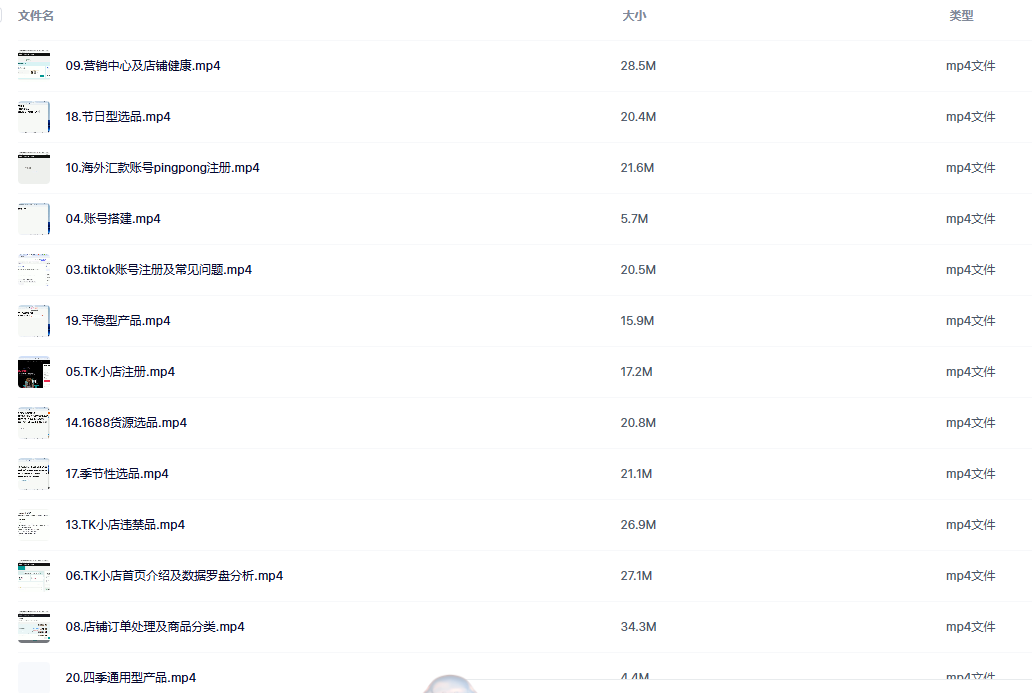
Task: Sort files by 大小 column
Action: 634,16
